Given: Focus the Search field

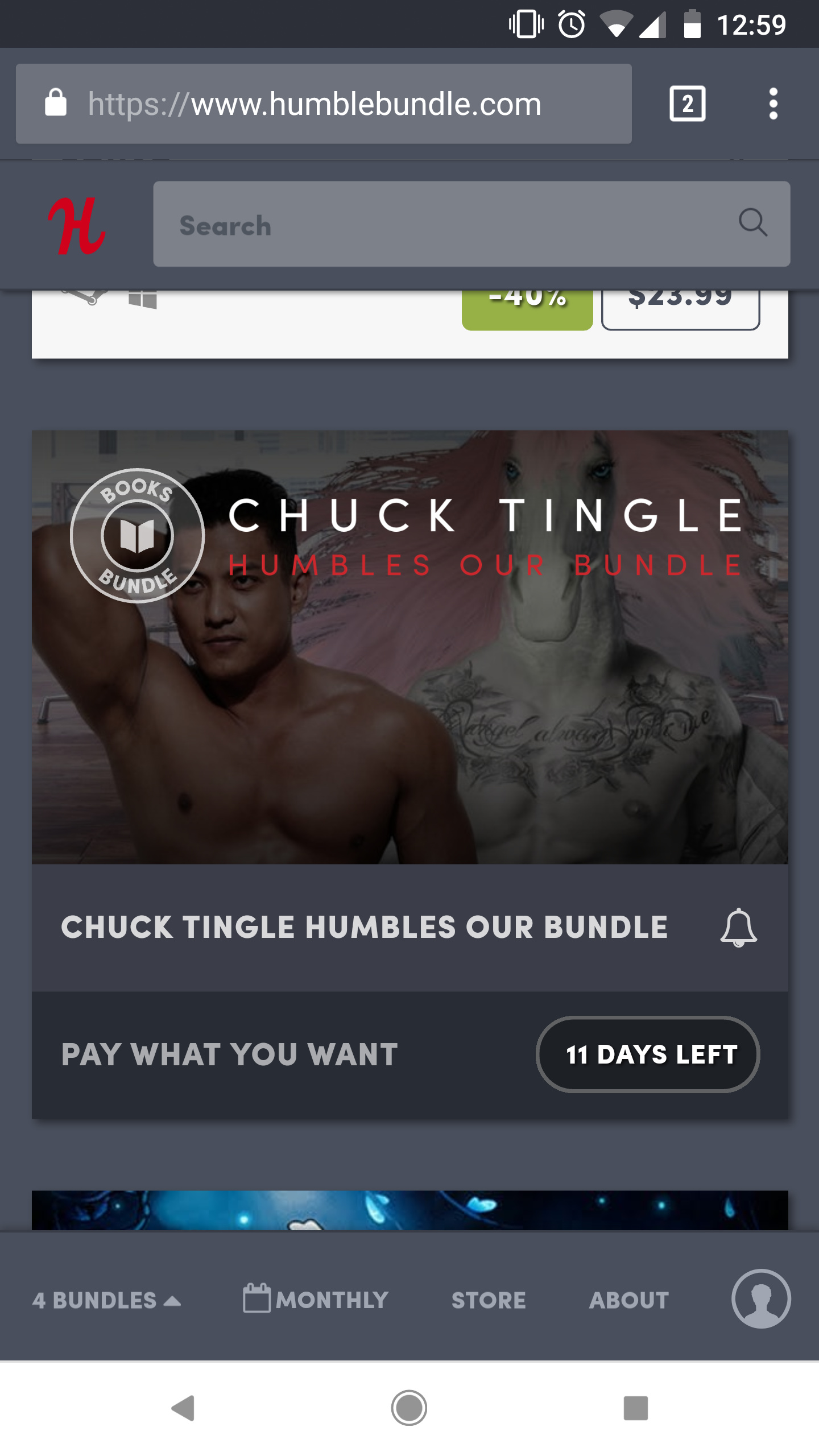Looking at the screenshot, I should [x=444, y=225].
